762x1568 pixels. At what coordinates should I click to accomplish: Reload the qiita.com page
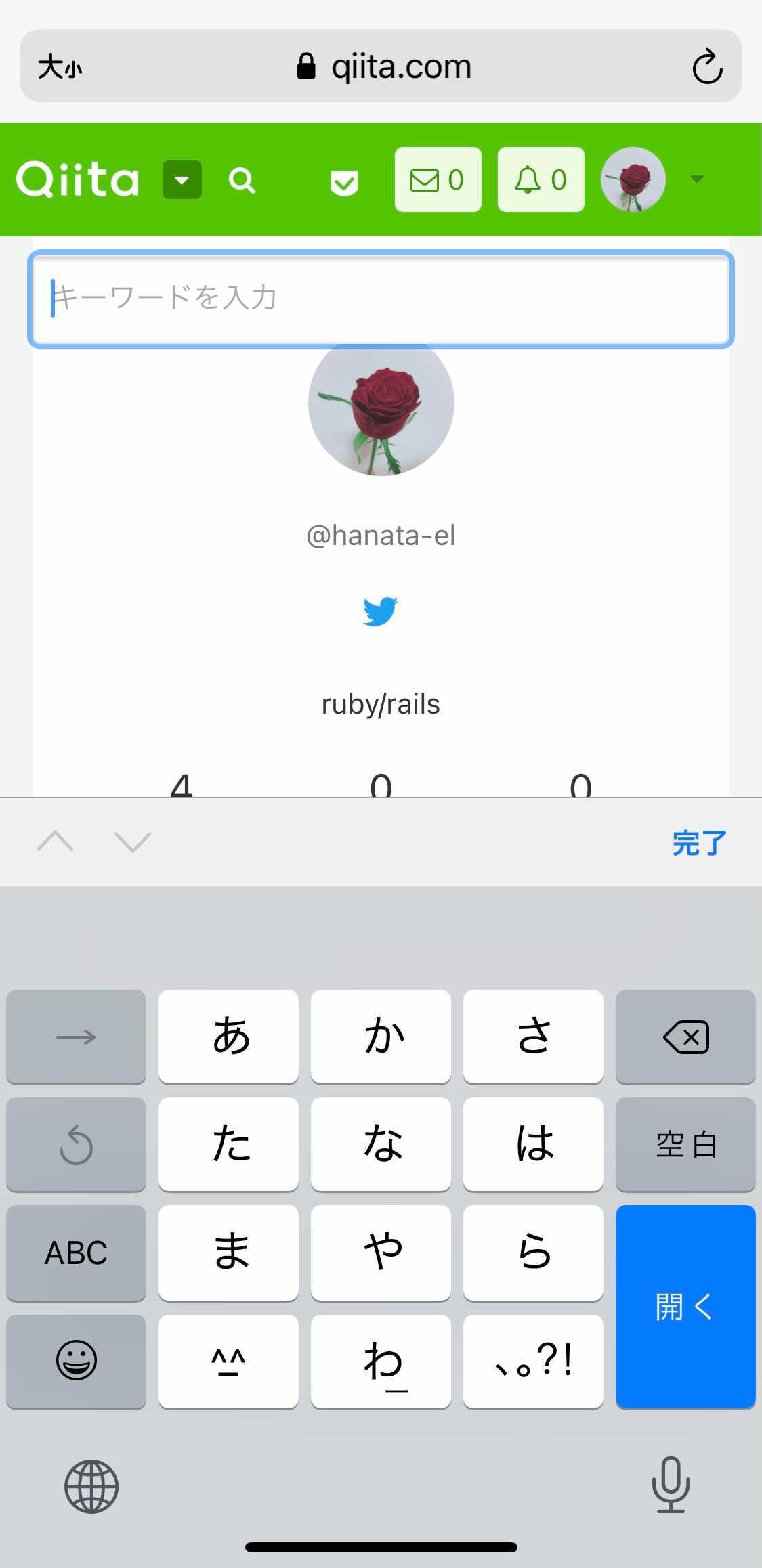tap(708, 66)
